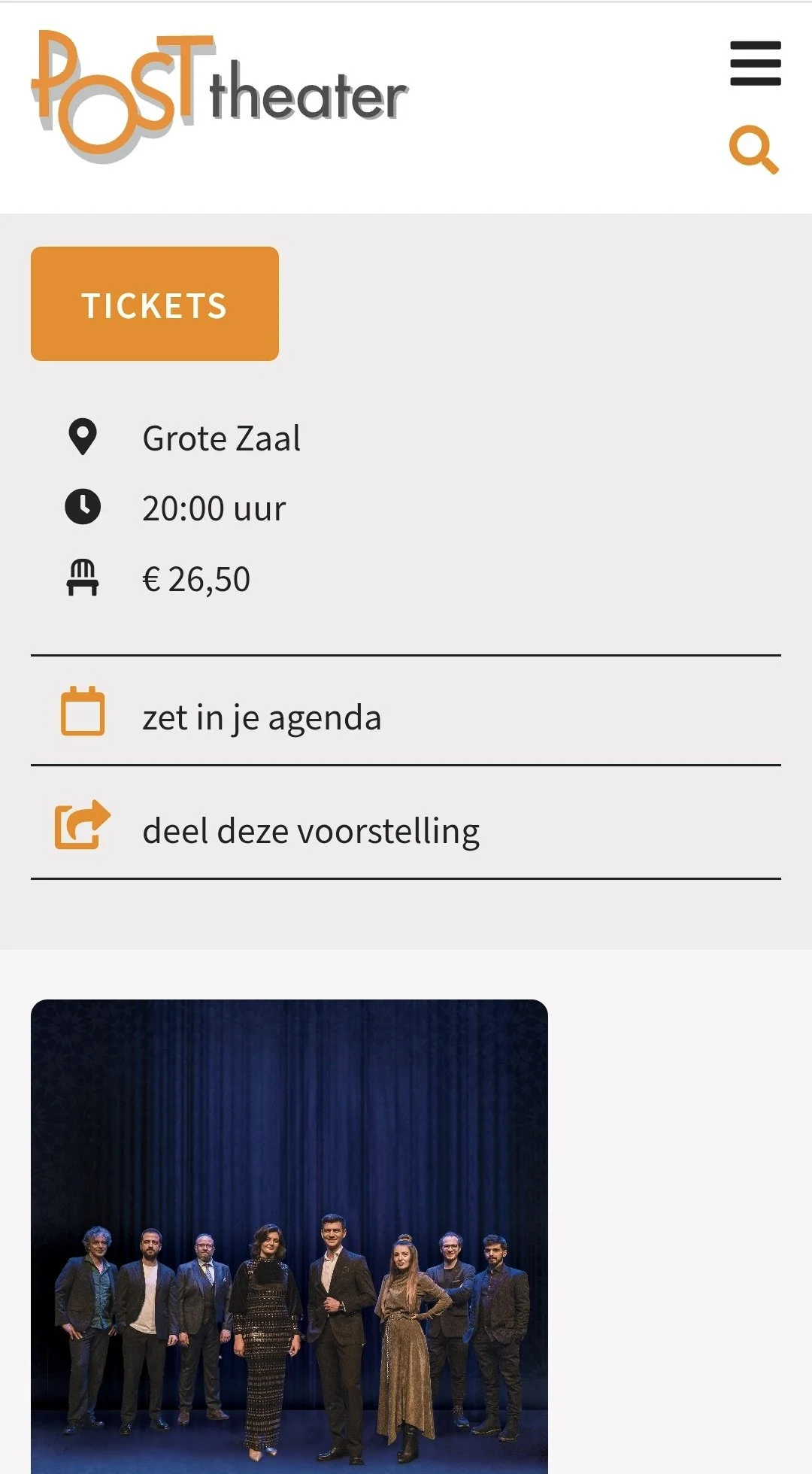
Task: Open the hamburger navigation menu
Action: click(x=755, y=64)
